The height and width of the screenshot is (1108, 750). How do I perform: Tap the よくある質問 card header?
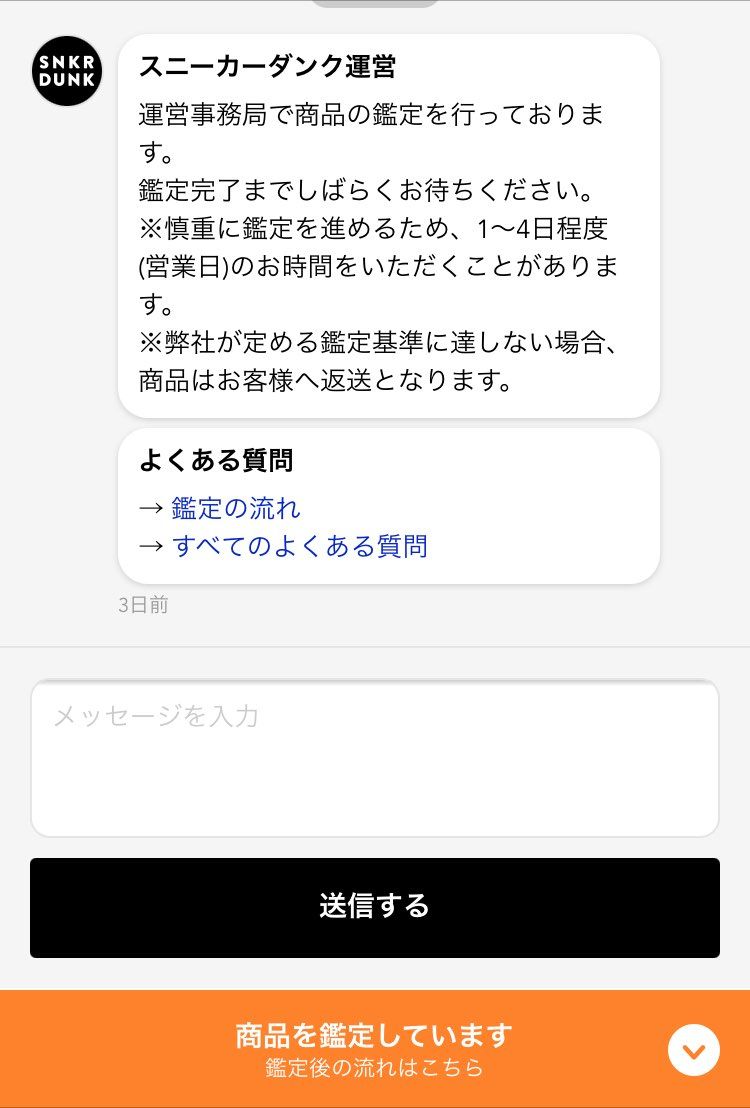[215, 461]
